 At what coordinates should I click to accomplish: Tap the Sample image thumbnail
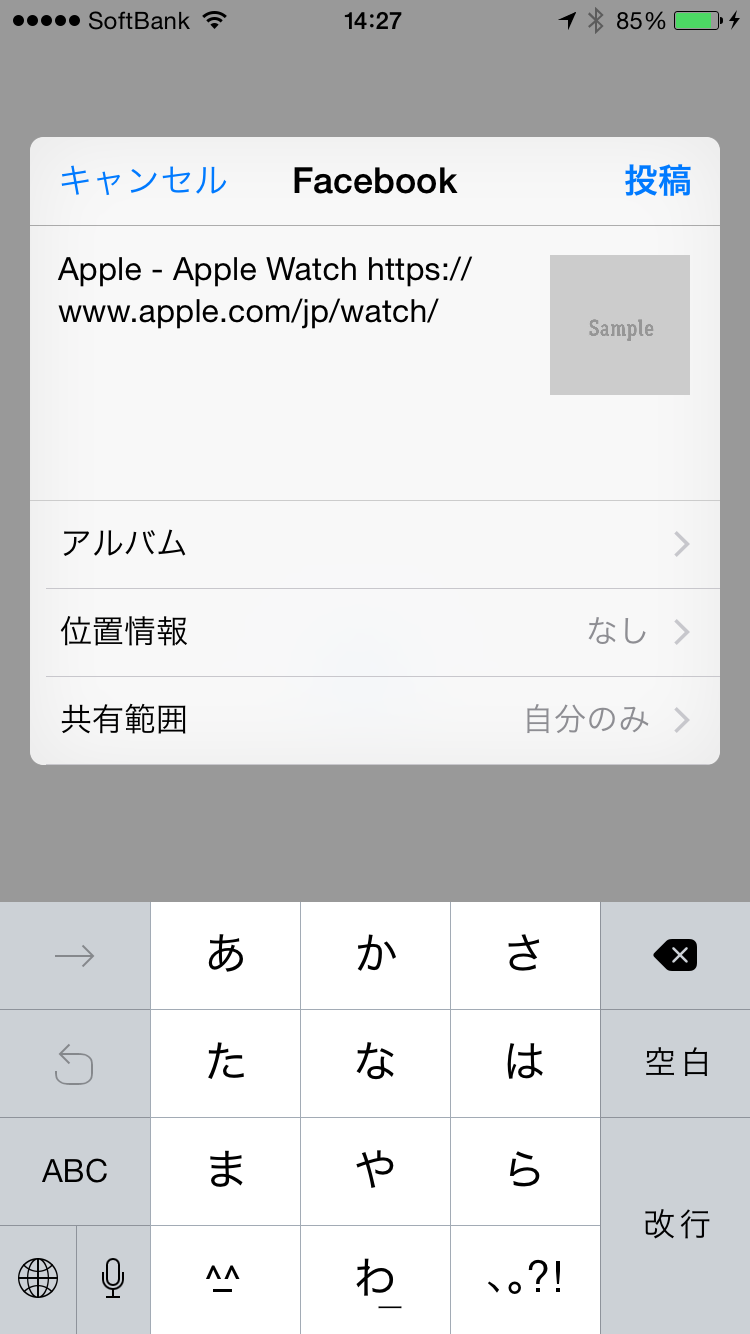(x=620, y=324)
